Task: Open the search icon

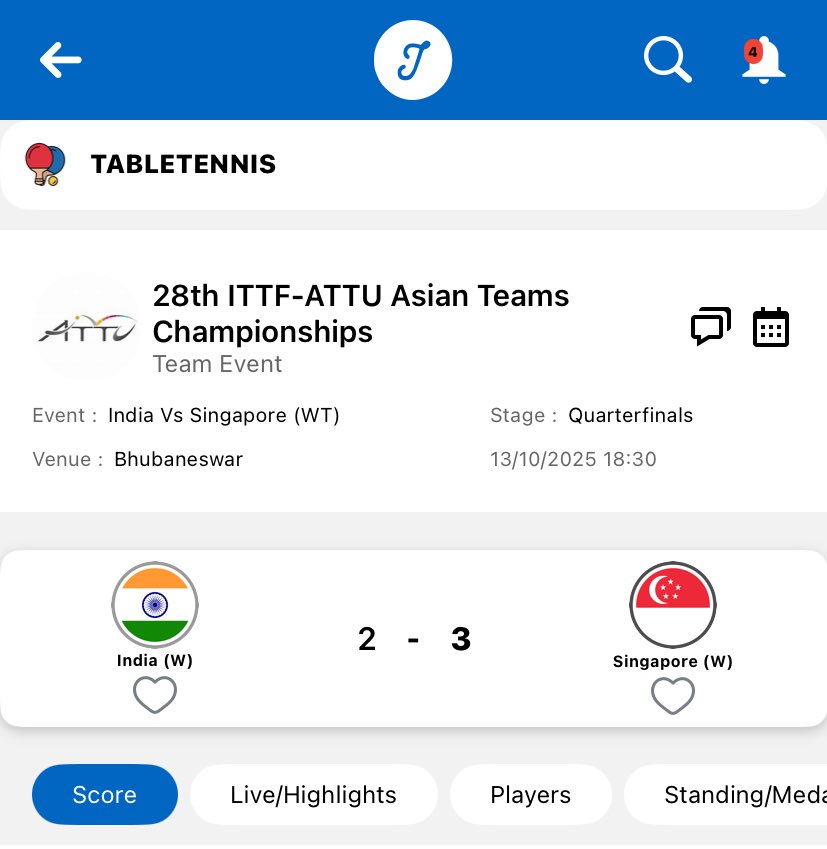Action: pos(667,60)
